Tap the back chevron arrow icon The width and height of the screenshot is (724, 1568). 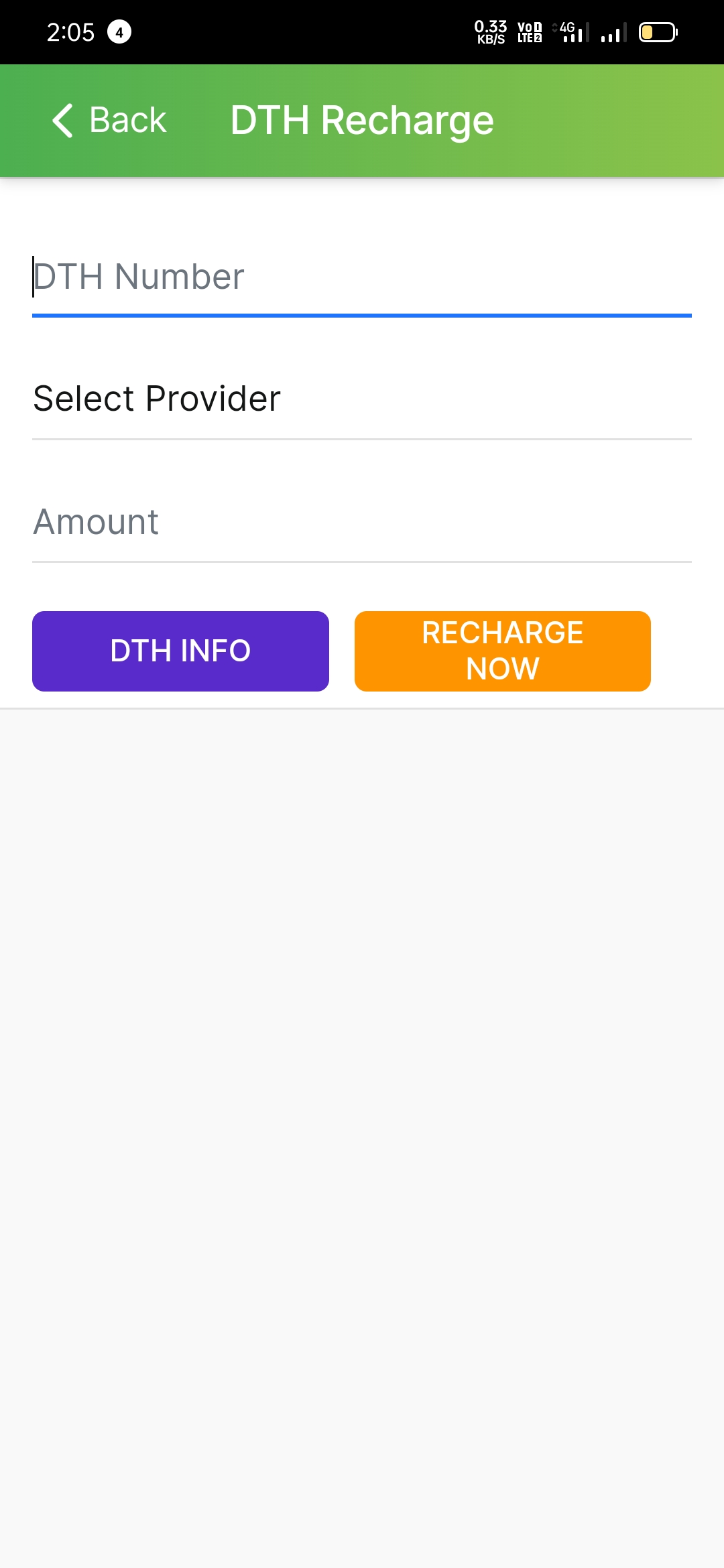(x=64, y=120)
